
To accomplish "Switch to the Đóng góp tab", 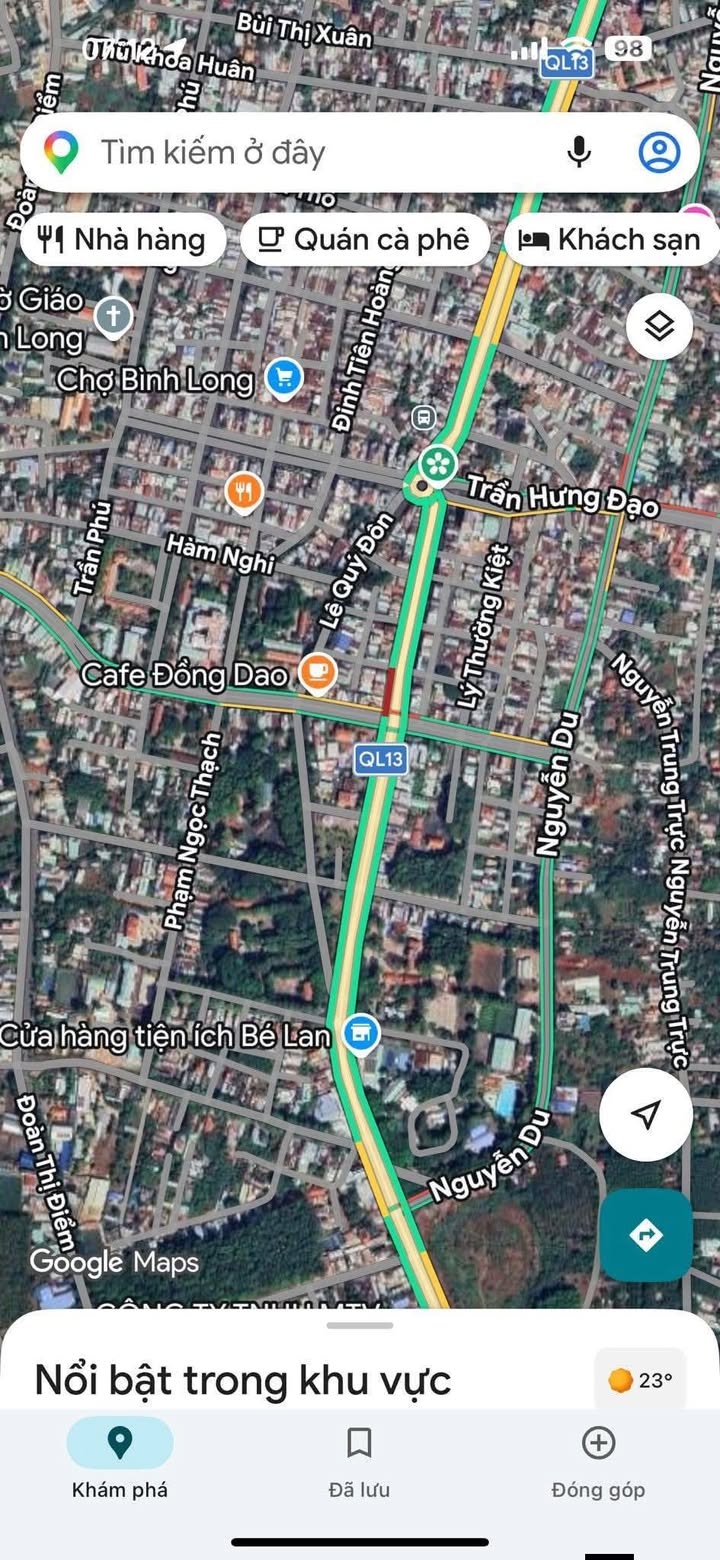I will point(598,1460).
